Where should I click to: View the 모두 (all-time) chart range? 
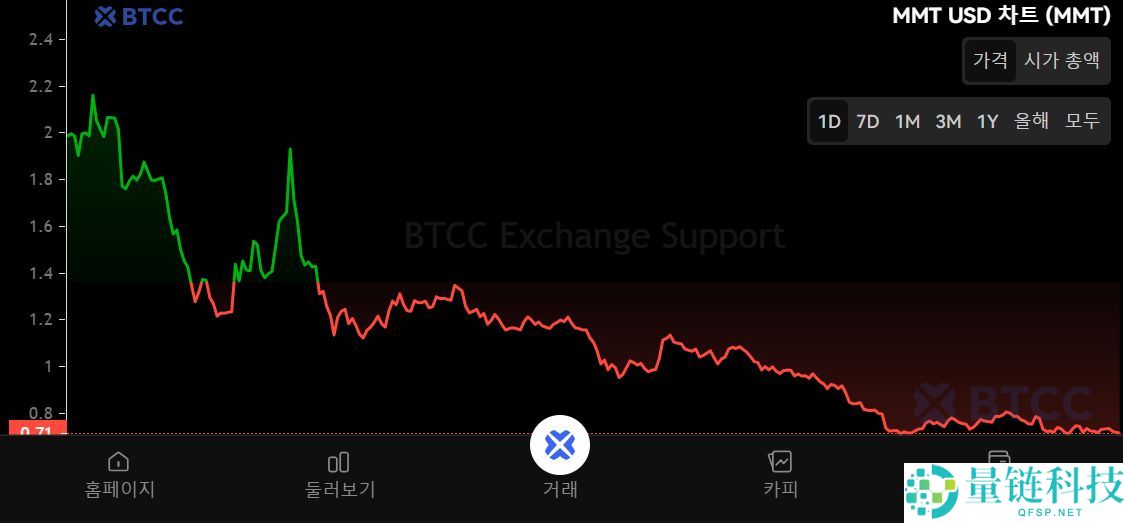[x=1082, y=122]
